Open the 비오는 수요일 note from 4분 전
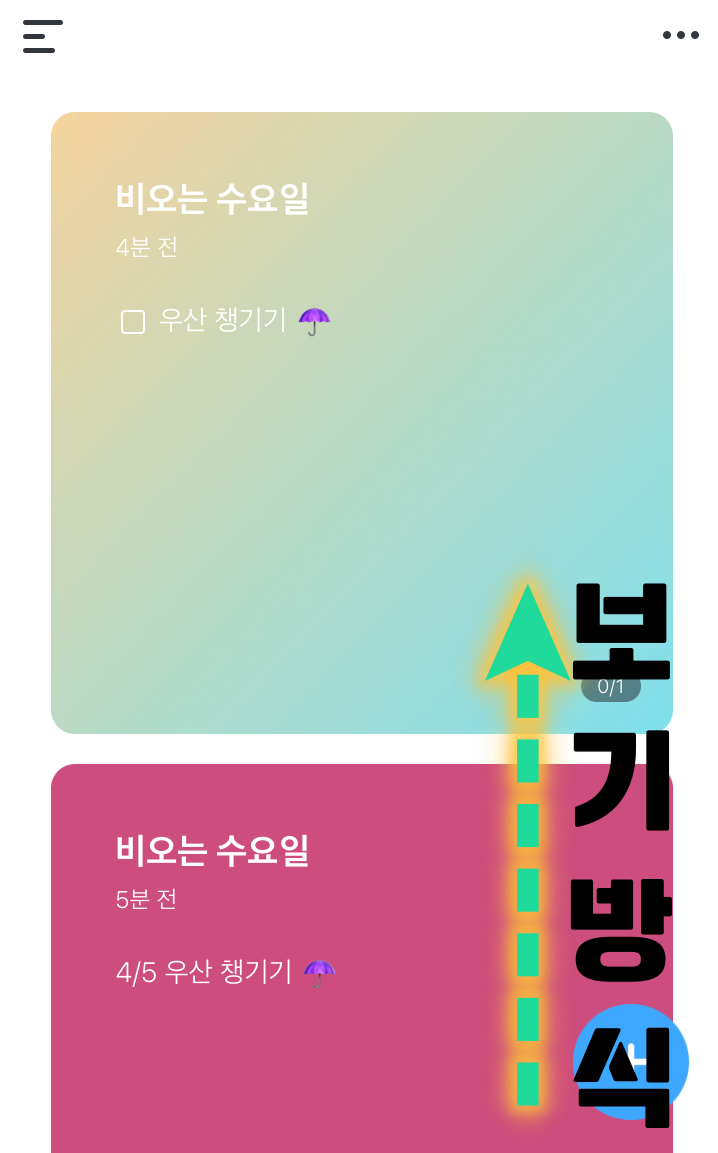Screen dimensions: 718x1153 361,422
